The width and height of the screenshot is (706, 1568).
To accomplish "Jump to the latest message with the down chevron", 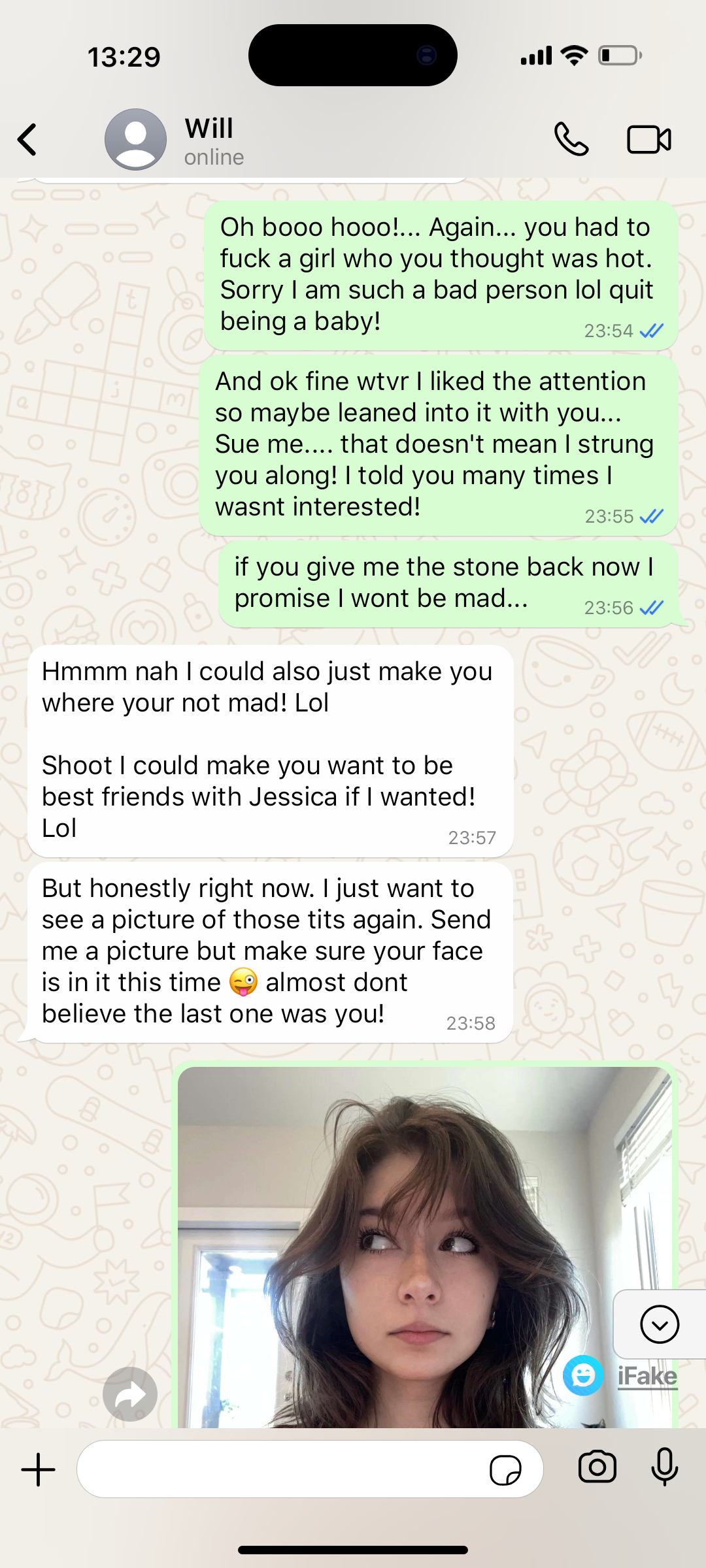I will point(660,1324).
